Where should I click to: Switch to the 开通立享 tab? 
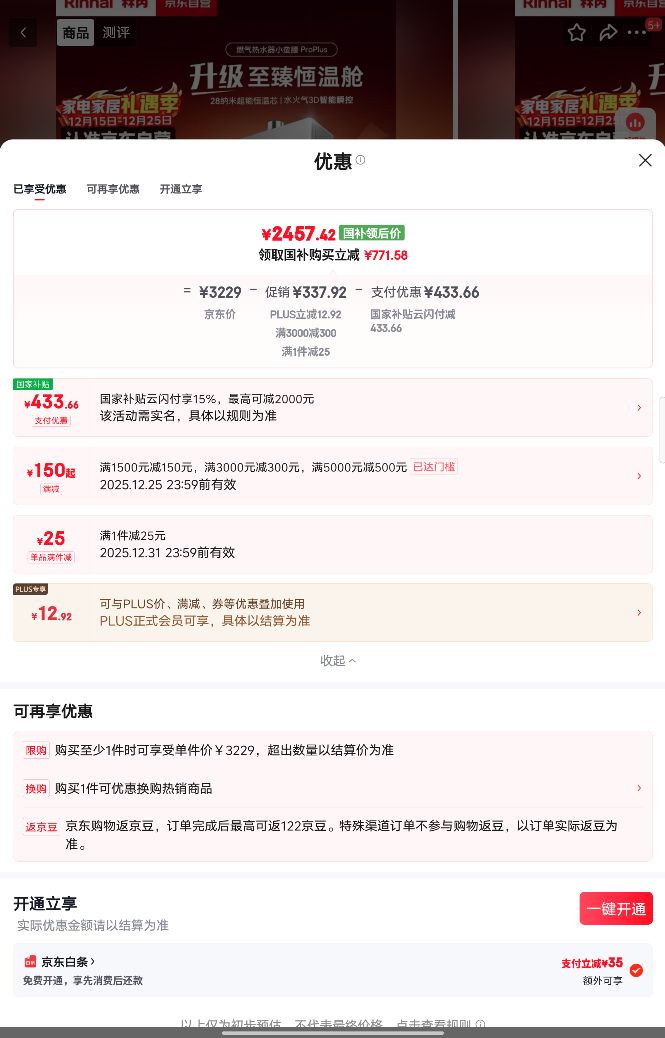(x=181, y=189)
